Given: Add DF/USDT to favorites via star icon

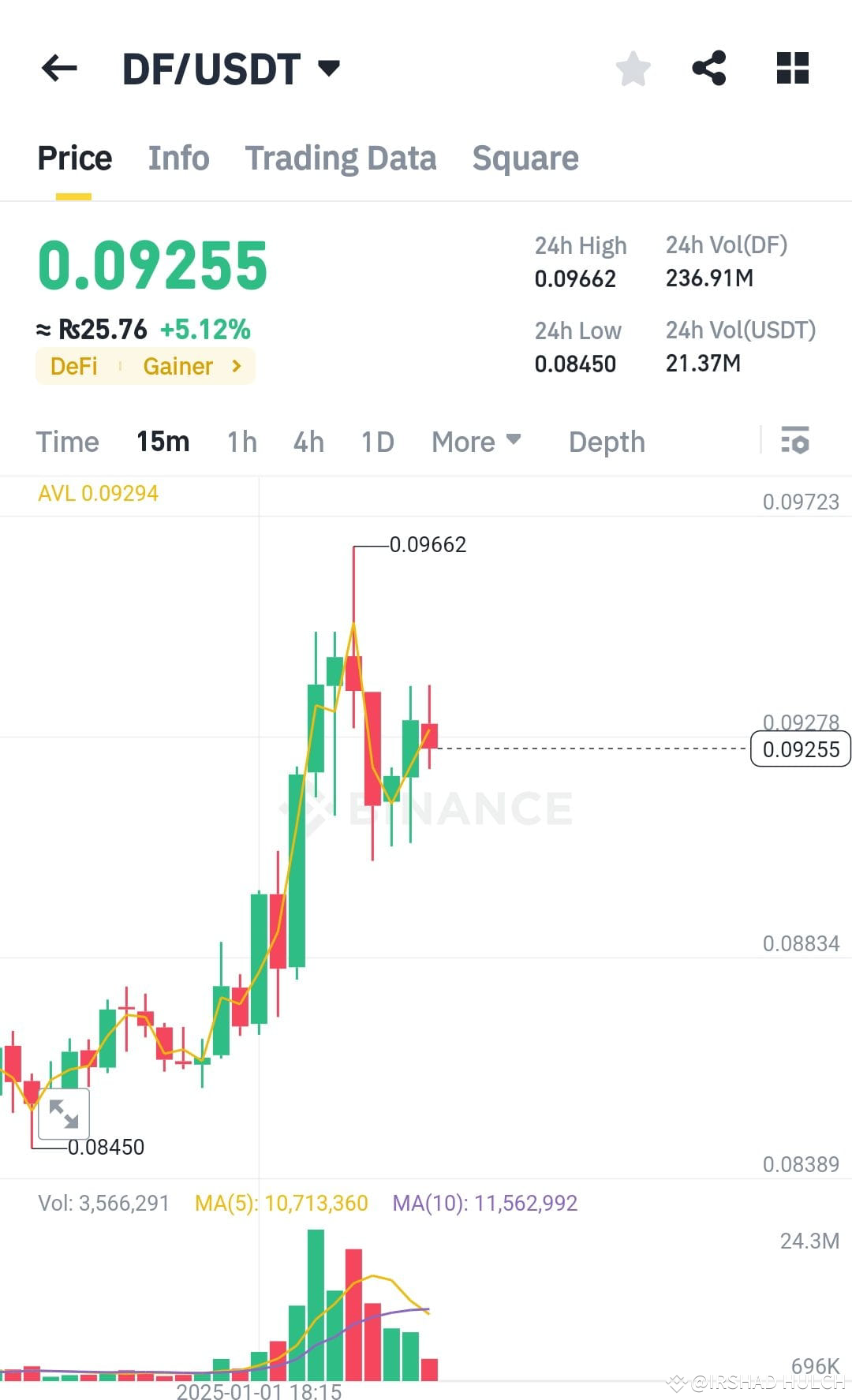Looking at the screenshot, I should click(633, 69).
